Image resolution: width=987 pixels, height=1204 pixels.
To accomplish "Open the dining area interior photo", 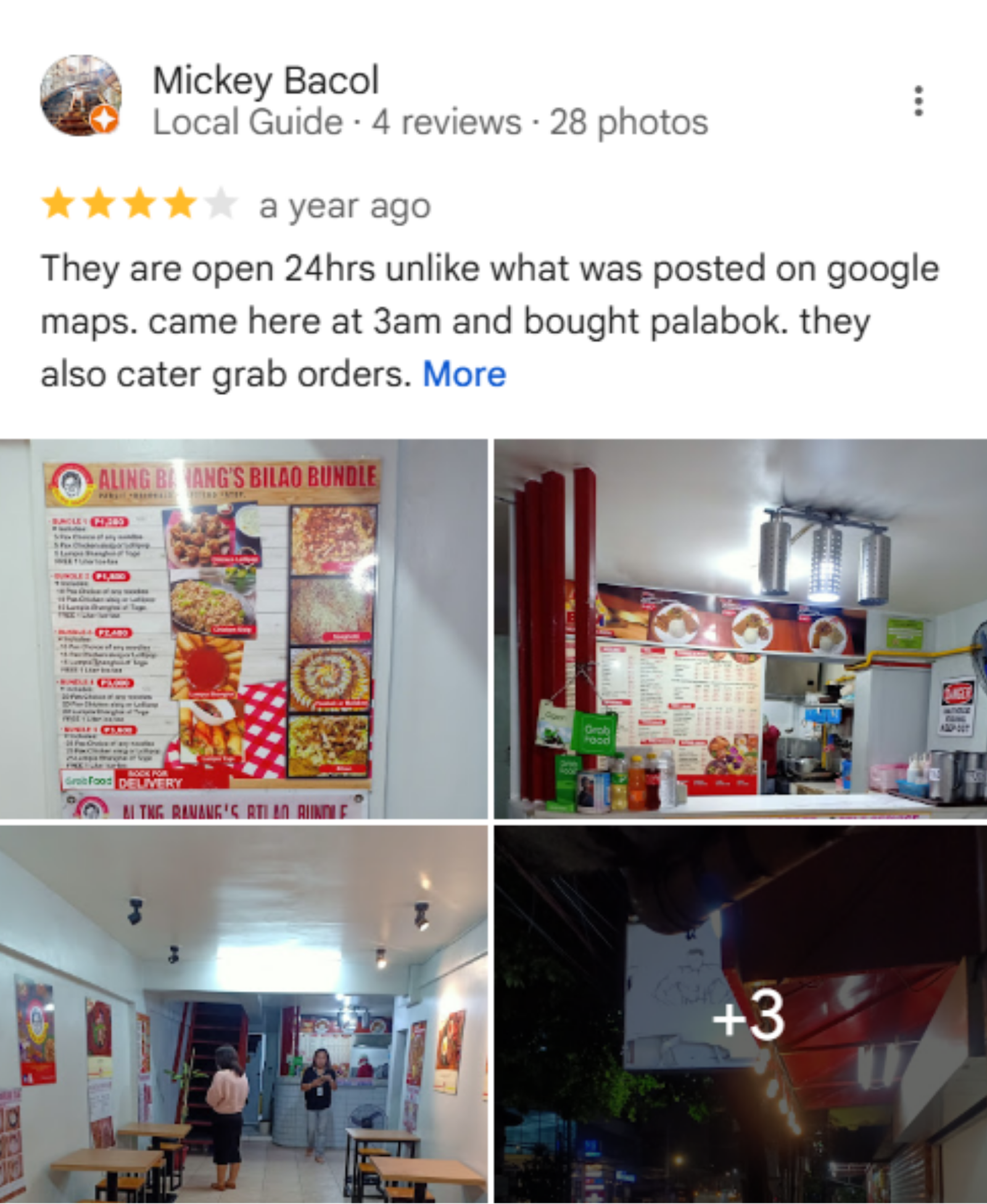I will coord(243,1013).
